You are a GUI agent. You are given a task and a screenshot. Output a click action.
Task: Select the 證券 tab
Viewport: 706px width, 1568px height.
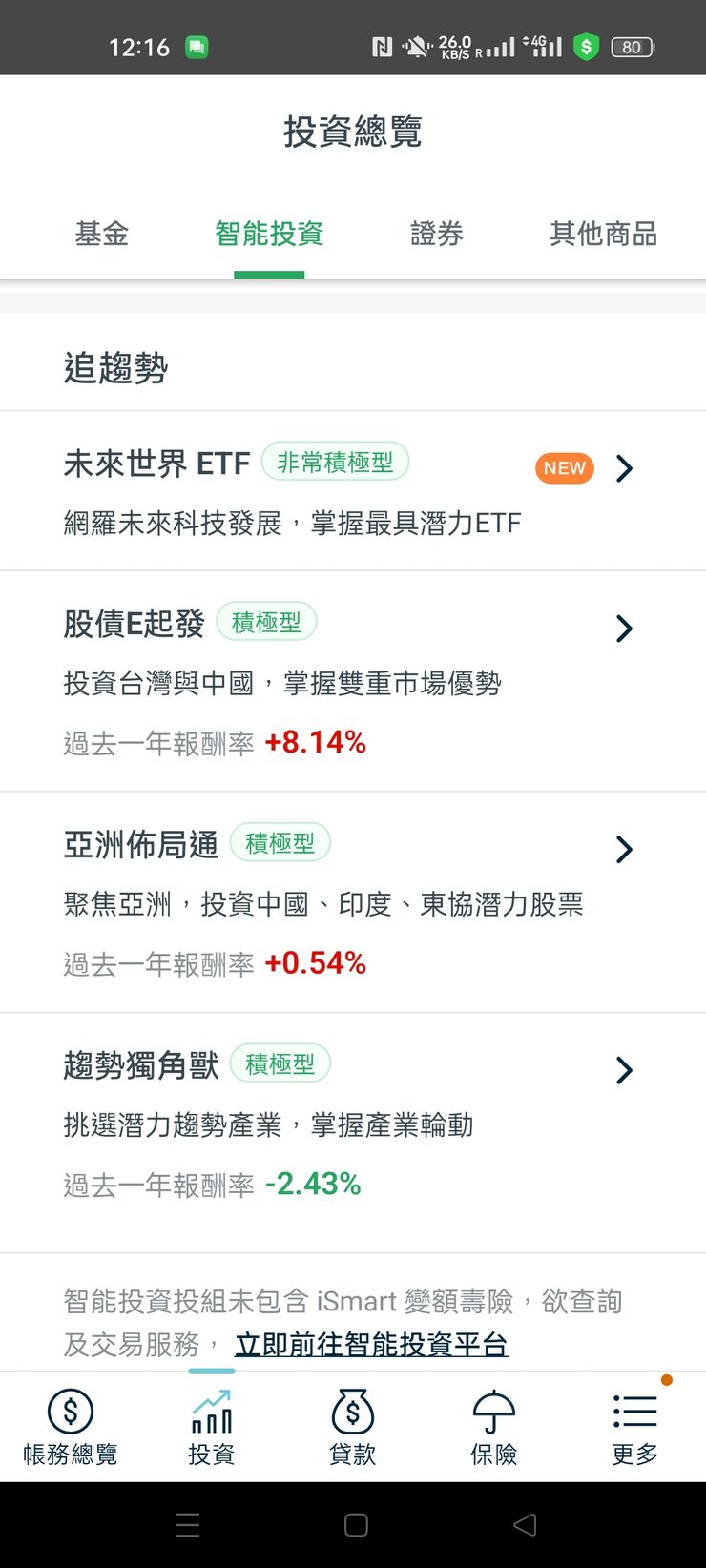point(437,235)
